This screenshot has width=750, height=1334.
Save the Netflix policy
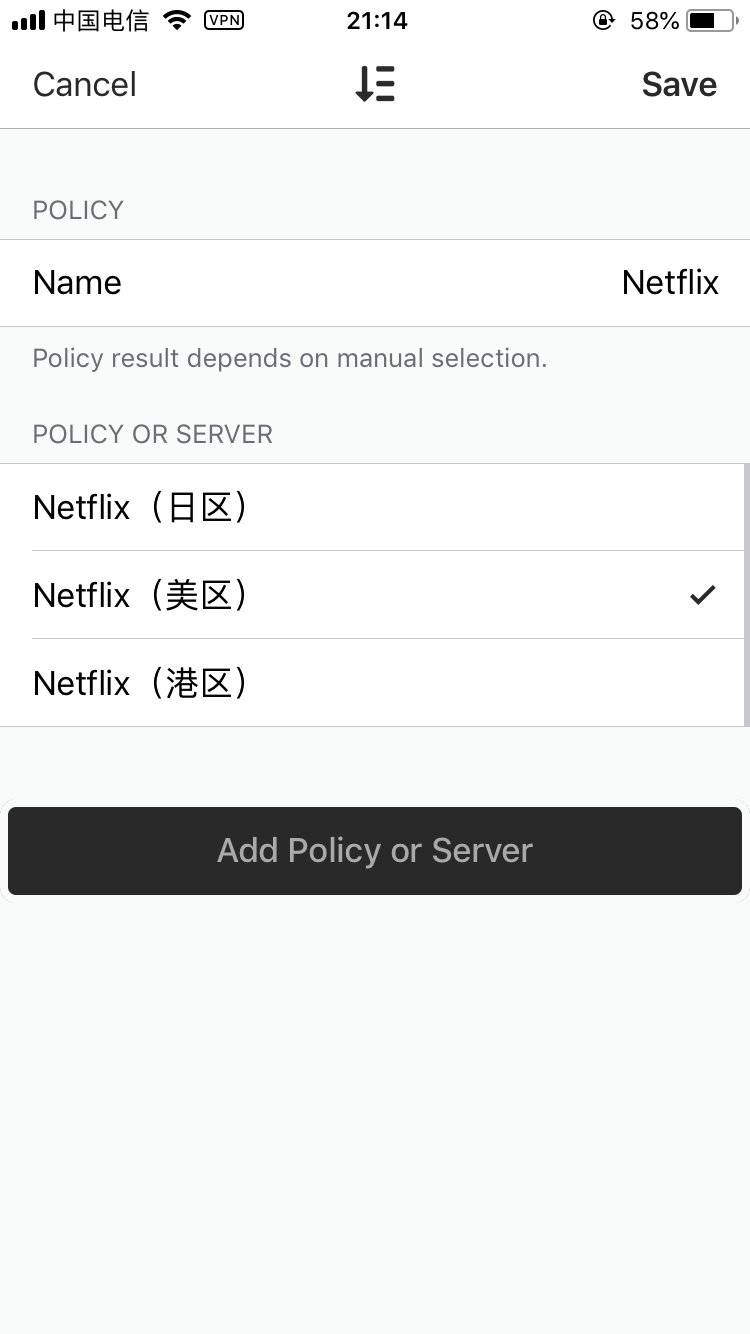tap(679, 85)
